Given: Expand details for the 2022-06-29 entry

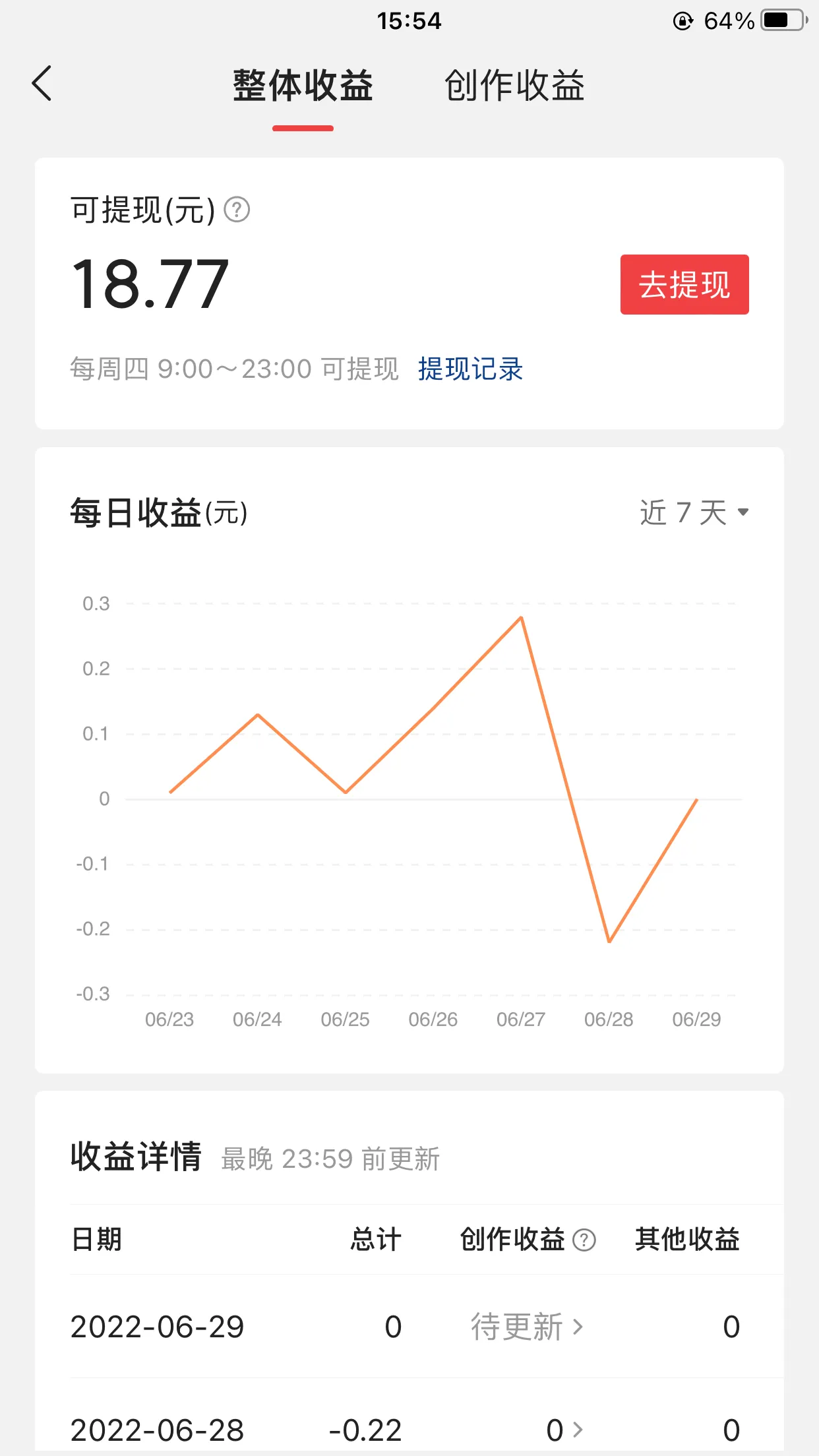Looking at the screenshot, I should [x=579, y=1327].
